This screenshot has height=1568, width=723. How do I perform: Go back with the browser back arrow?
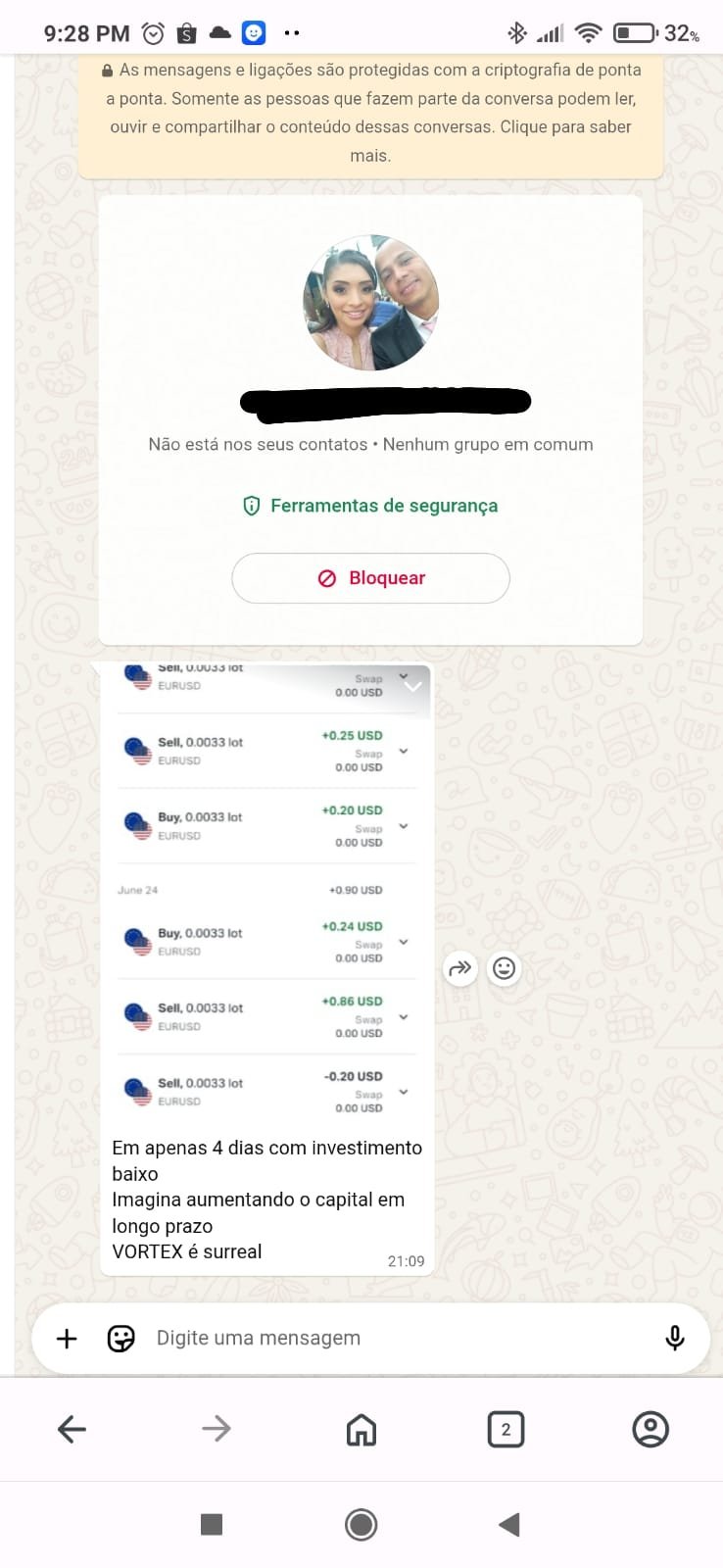pos(72,1430)
